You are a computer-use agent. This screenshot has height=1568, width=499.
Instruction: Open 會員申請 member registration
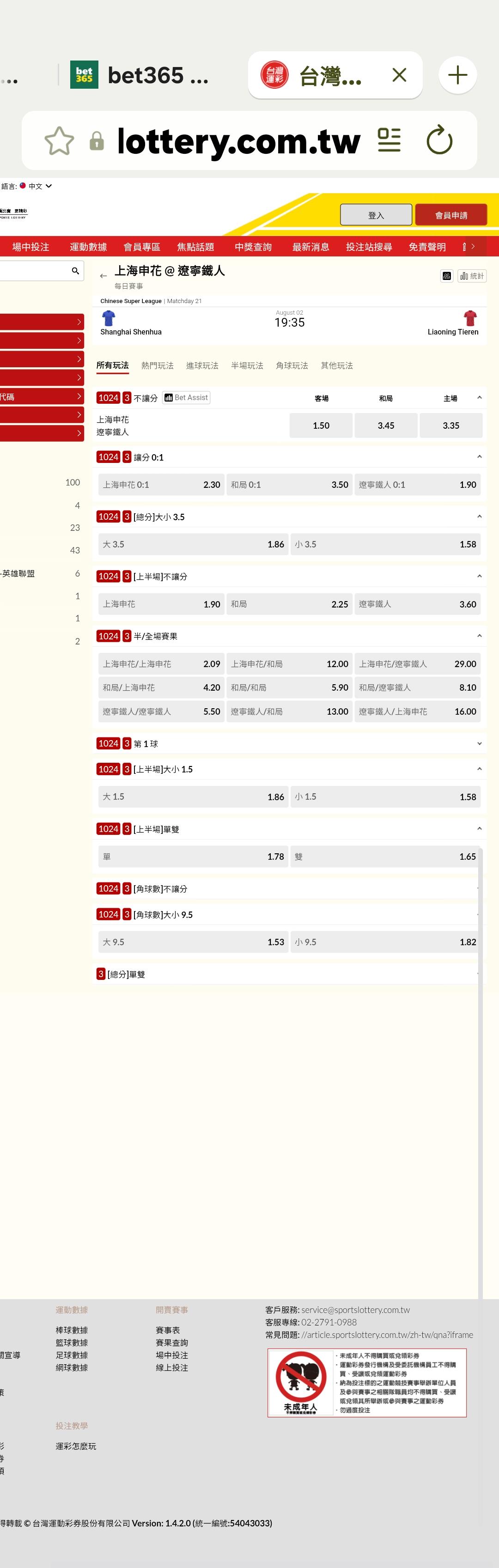pyautogui.click(x=451, y=215)
